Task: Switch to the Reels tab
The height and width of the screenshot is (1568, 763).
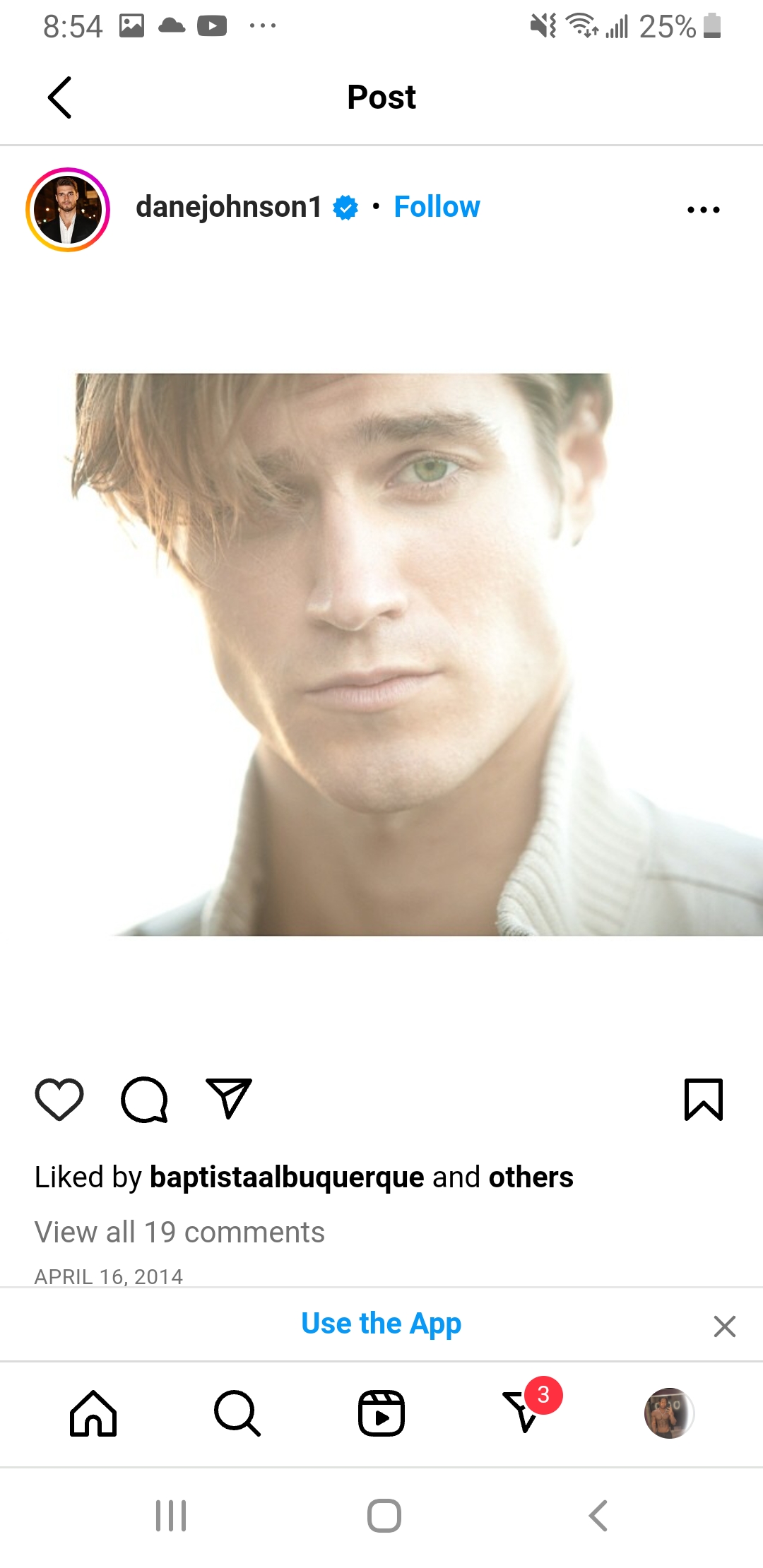Action: point(381,1413)
